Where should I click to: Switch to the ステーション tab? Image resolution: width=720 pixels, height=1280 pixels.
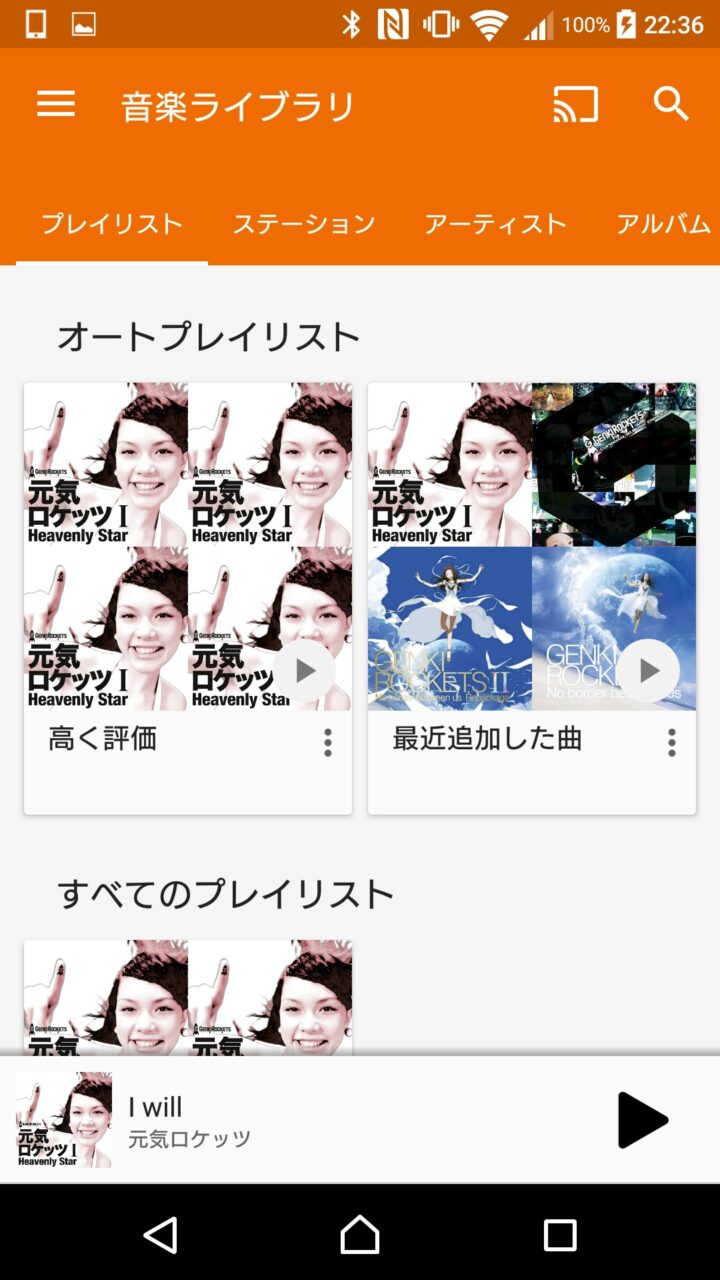coord(304,224)
